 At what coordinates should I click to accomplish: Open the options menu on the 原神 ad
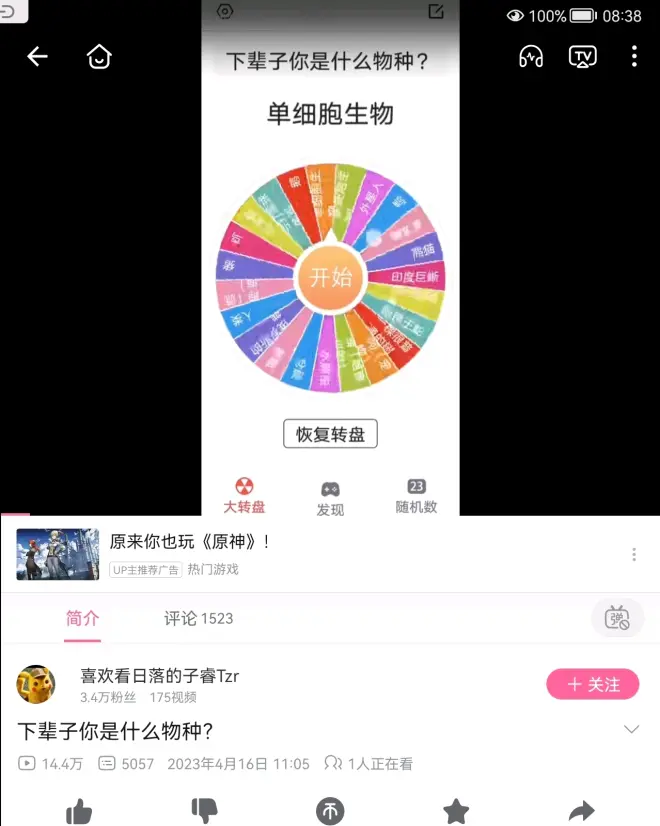tap(633, 555)
